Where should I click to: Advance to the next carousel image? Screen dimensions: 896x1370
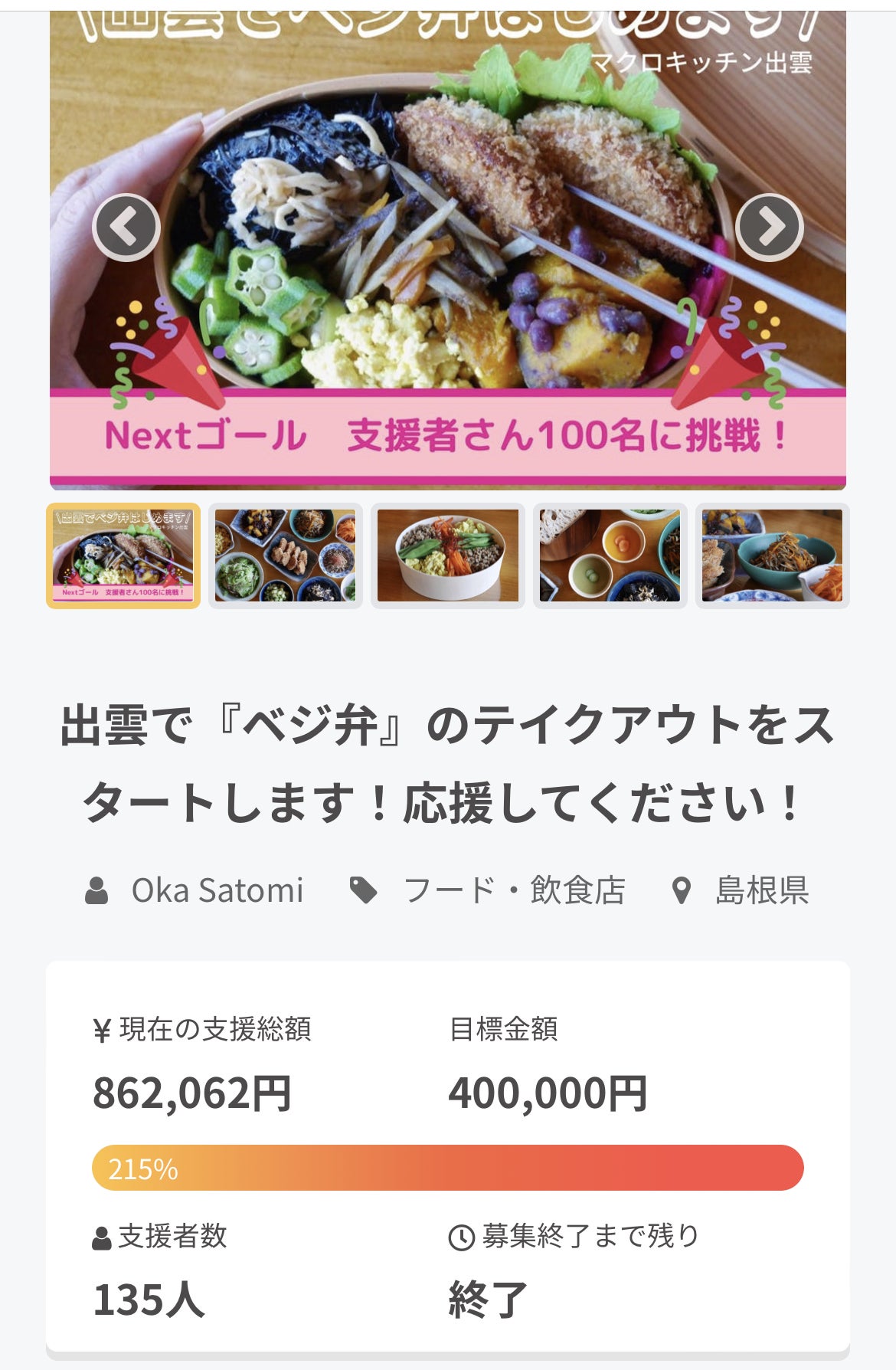coord(769,228)
